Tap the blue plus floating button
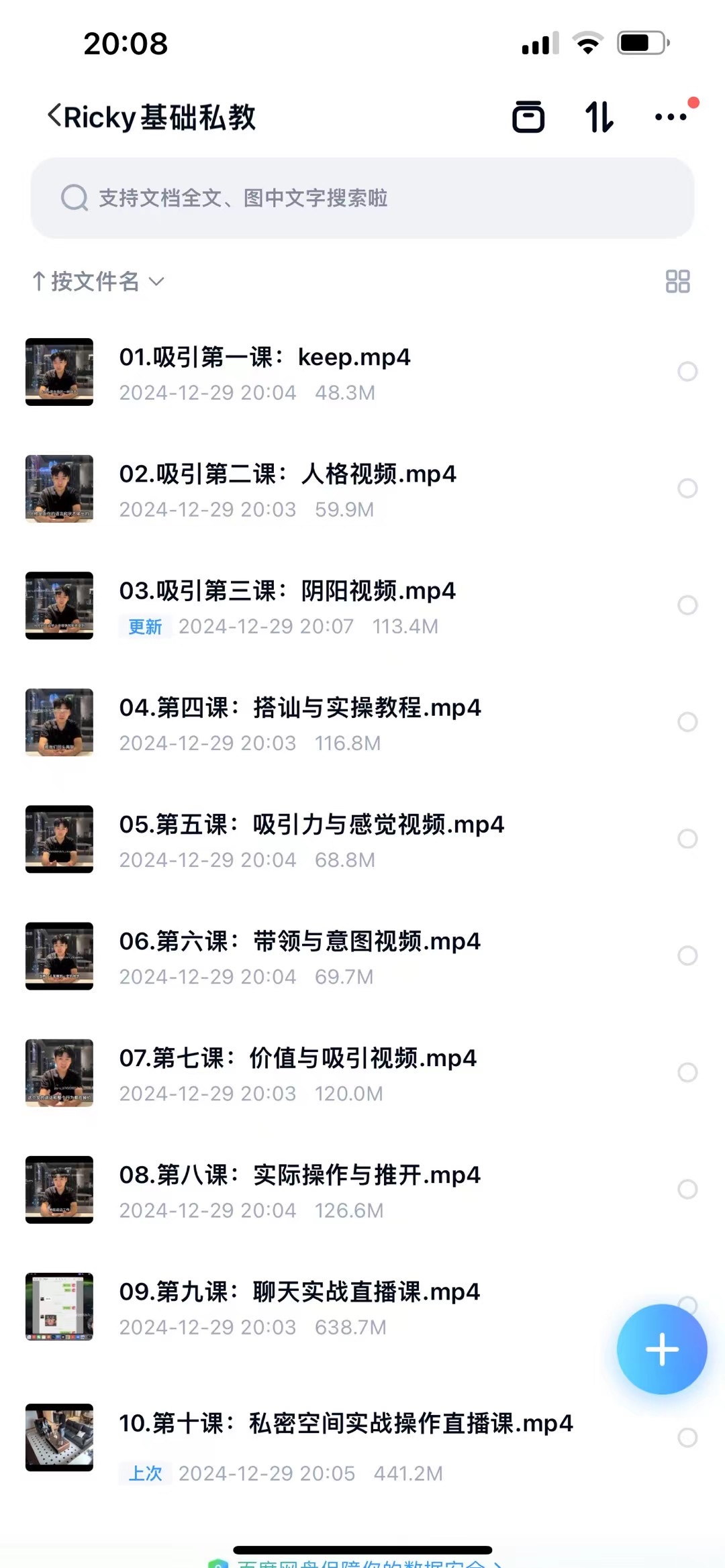Image resolution: width=725 pixels, height=1568 pixels. [x=662, y=1349]
